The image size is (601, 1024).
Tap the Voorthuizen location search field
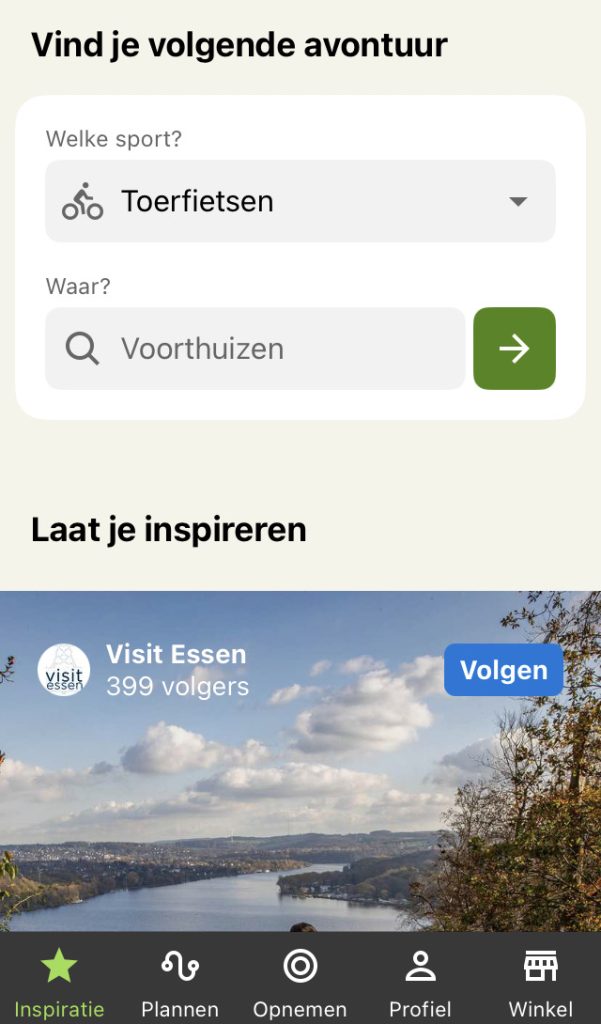[255, 348]
